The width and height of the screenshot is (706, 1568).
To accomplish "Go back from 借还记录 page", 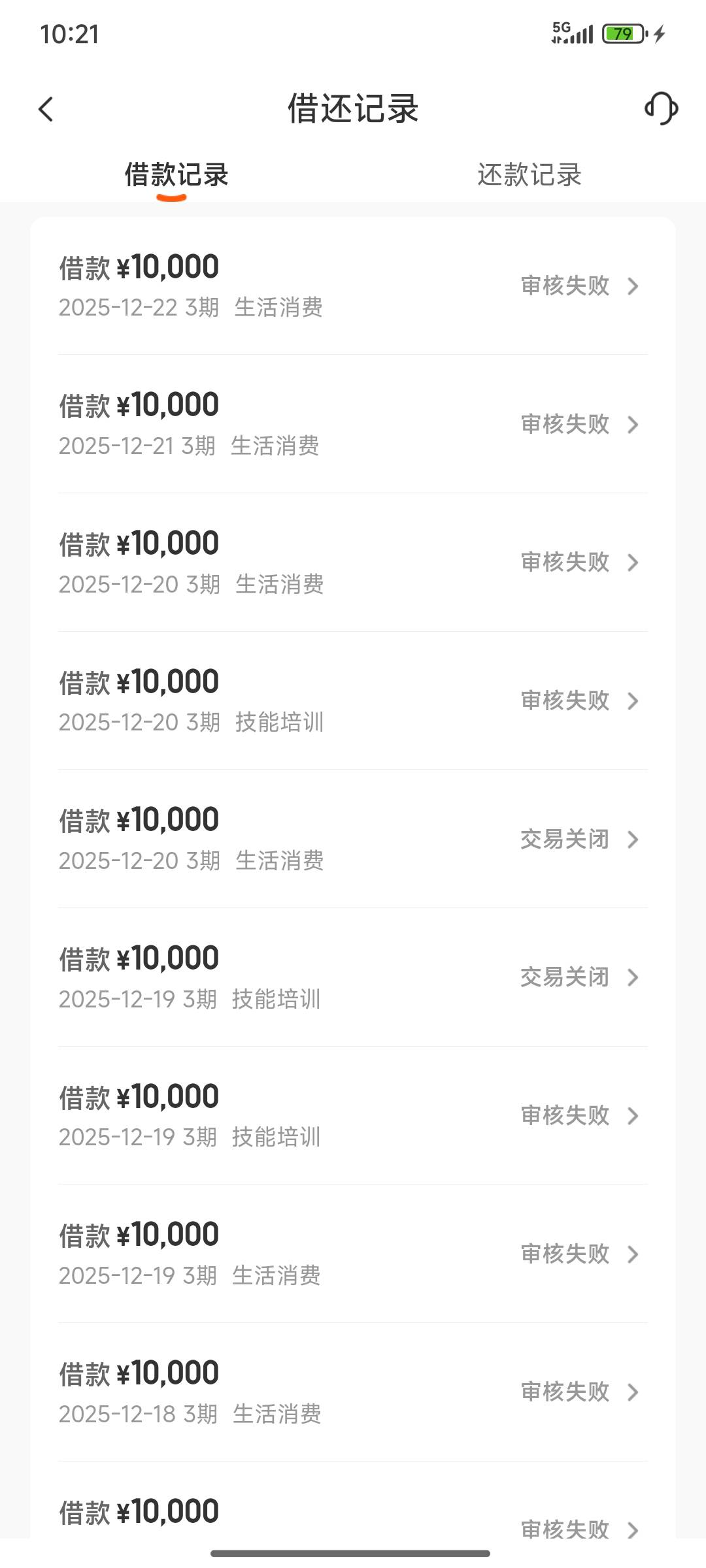I will (46, 109).
